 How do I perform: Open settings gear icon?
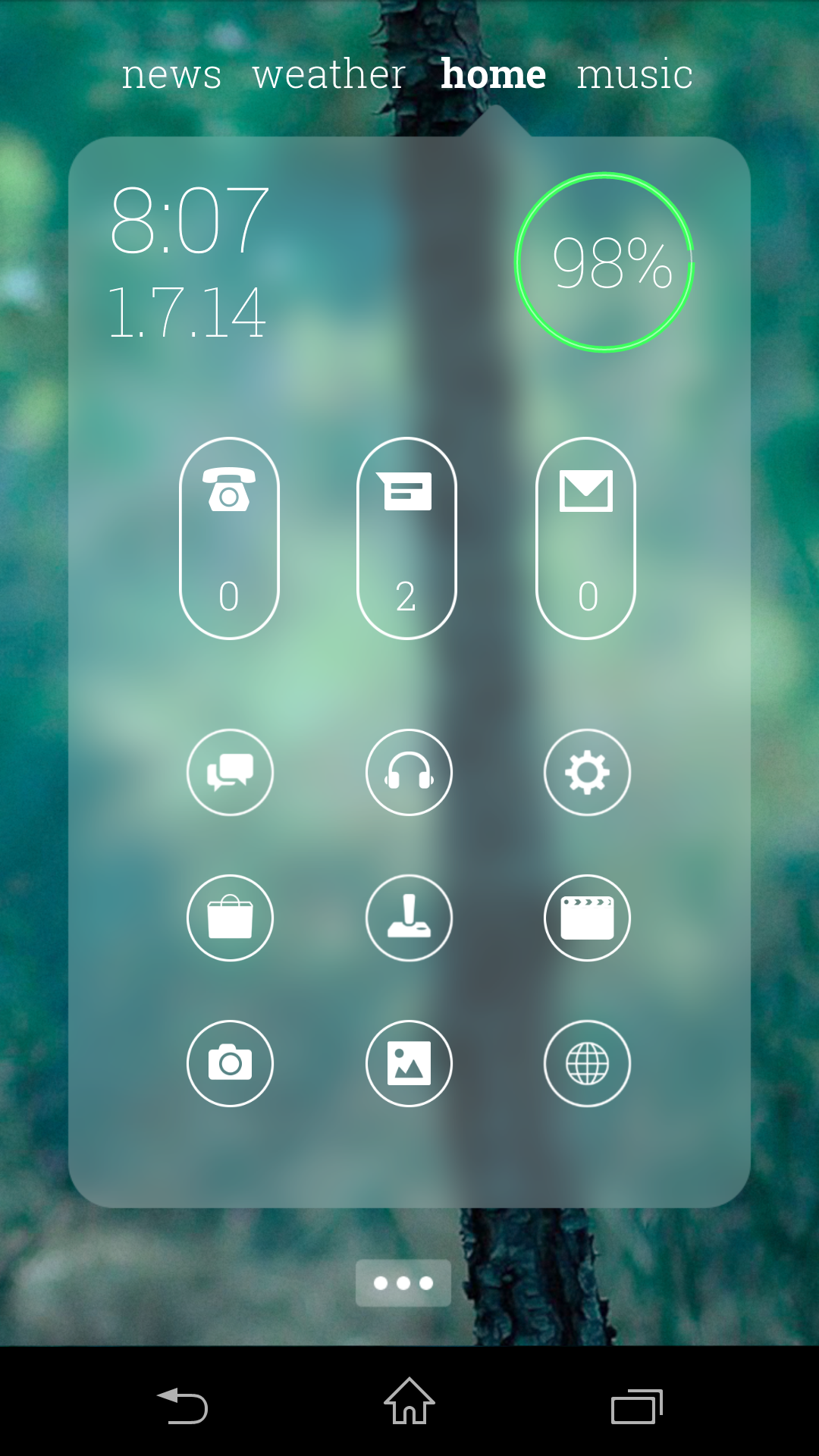[x=587, y=773]
